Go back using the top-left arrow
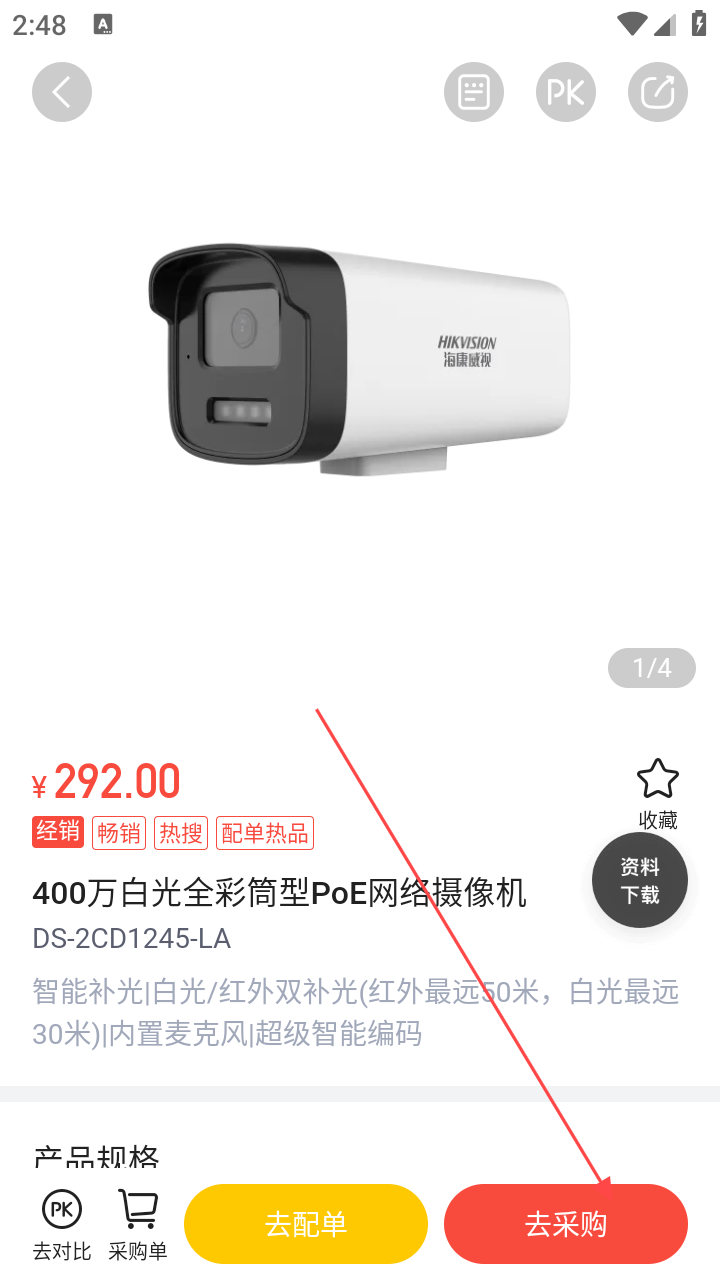720x1280 pixels. (x=62, y=93)
